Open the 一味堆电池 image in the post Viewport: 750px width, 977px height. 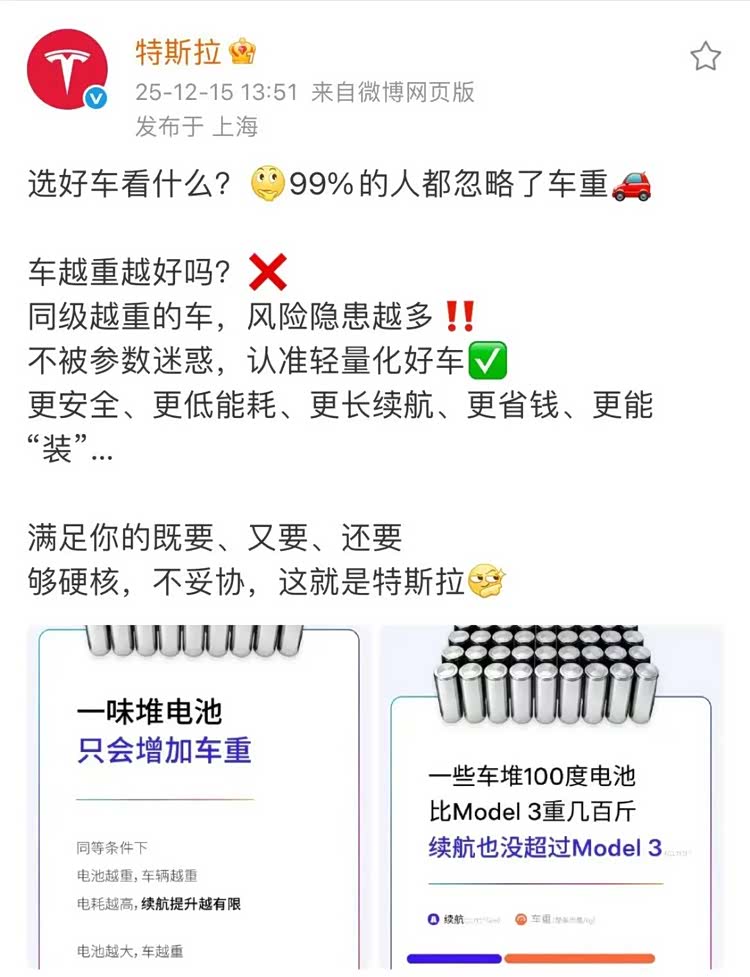click(x=198, y=796)
